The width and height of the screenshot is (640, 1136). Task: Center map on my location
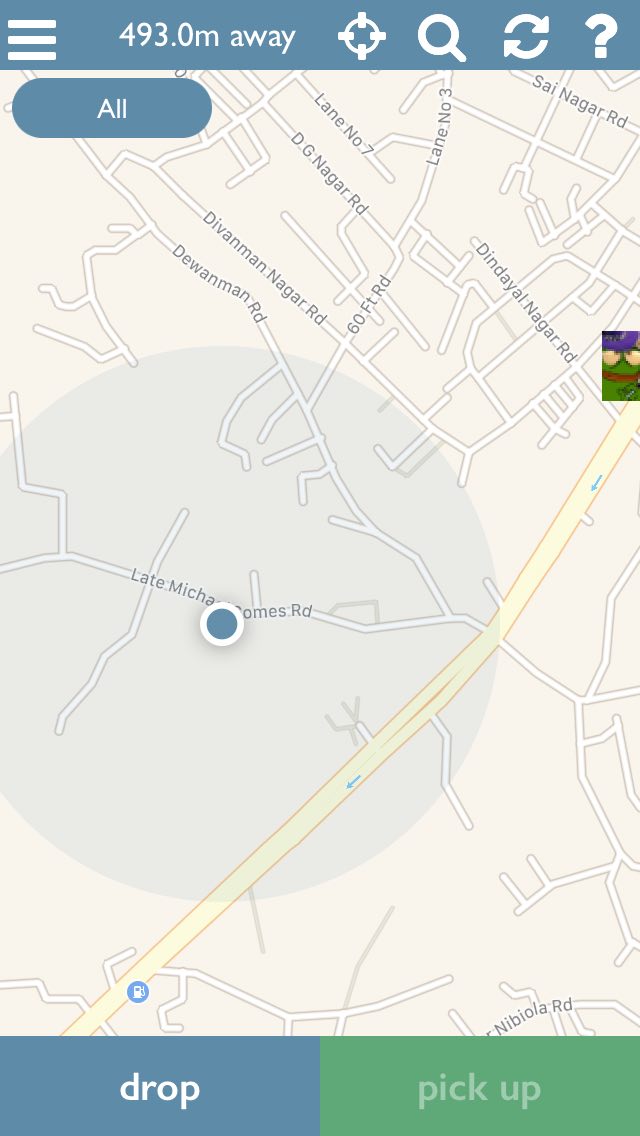click(x=362, y=36)
